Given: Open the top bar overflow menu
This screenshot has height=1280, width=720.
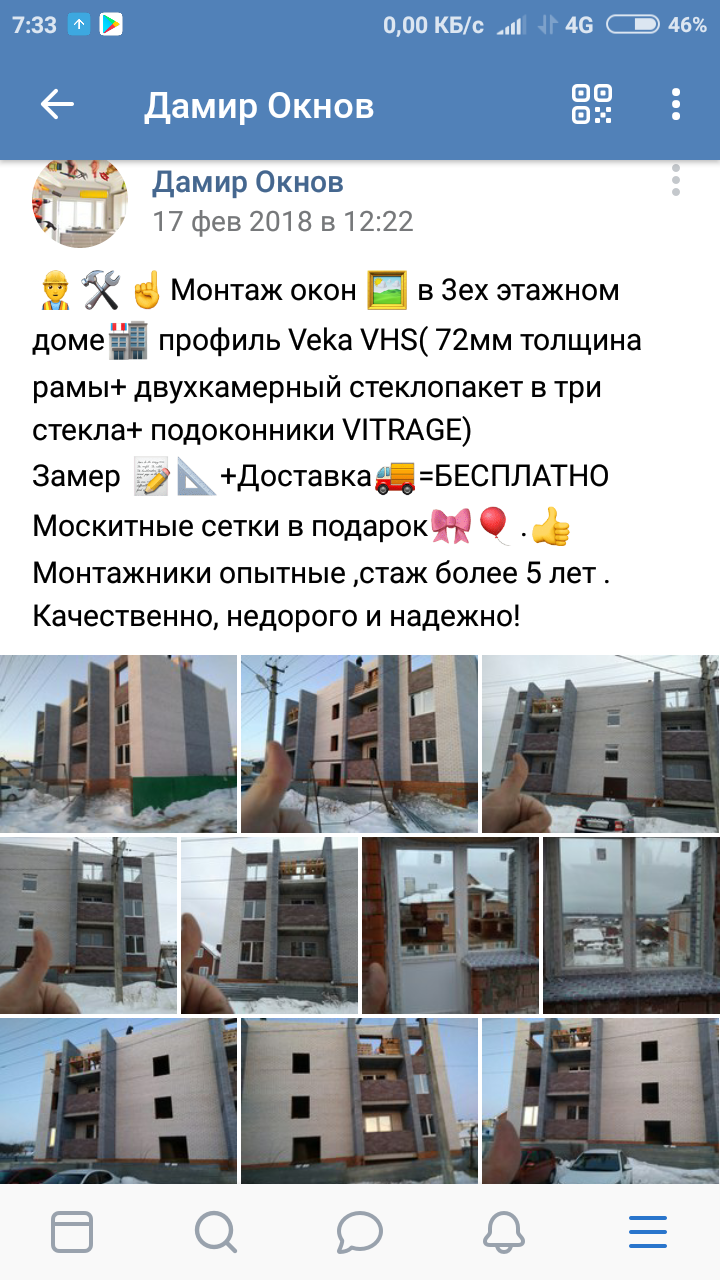Looking at the screenshot, I should tap(676, 104).
